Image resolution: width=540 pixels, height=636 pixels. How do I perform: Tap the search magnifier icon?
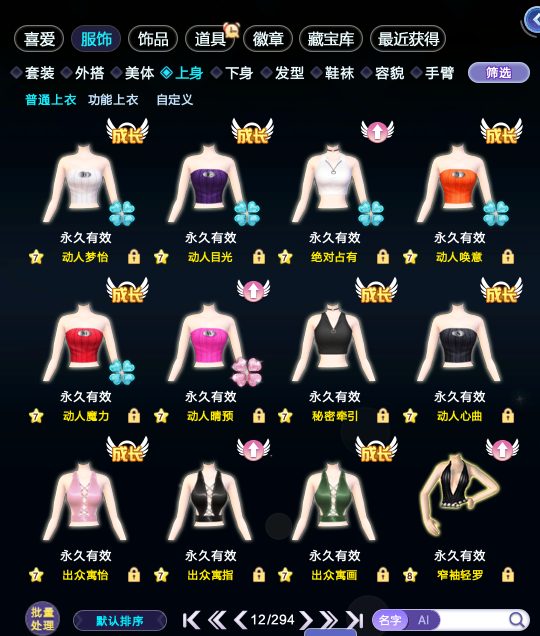(x=516, y=620)
